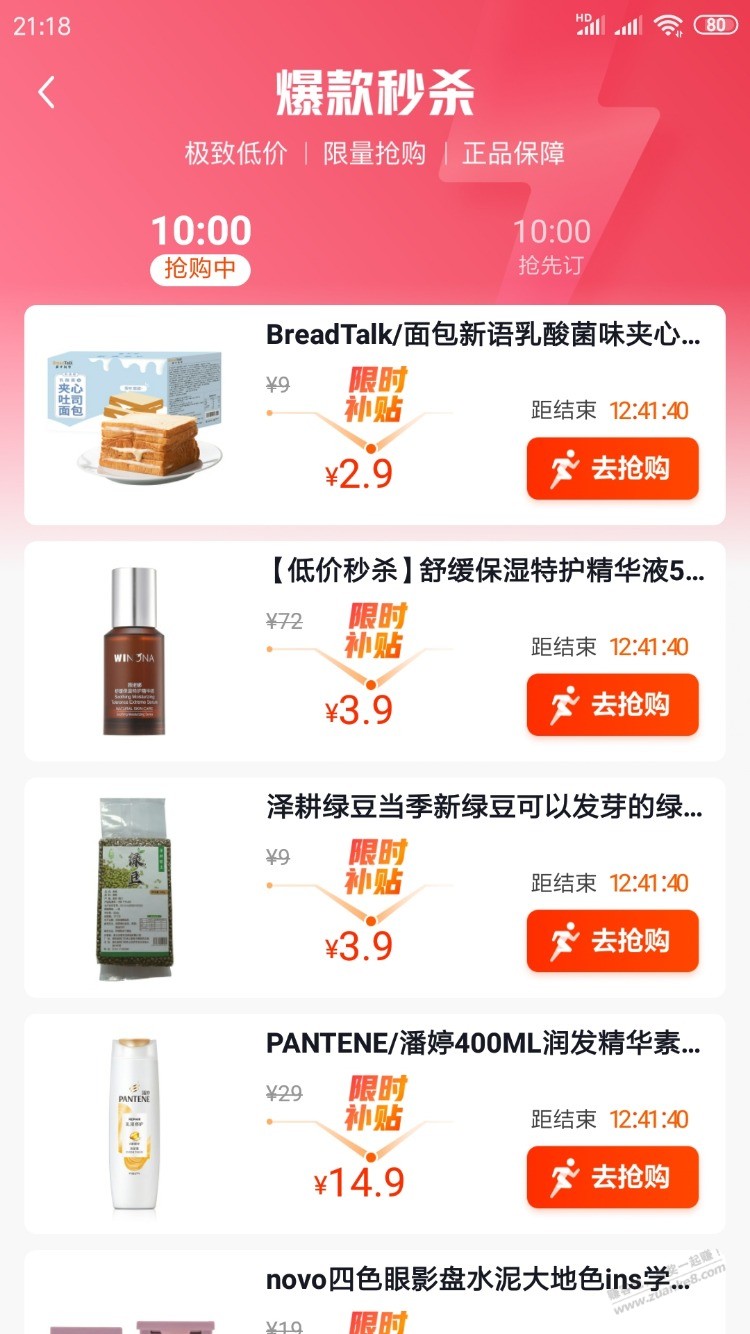Tap the back arrow to leave 爆款秒杀 page
This screenshot has width=750, height=1334.
pyautogui.click(x=45, y=90)
